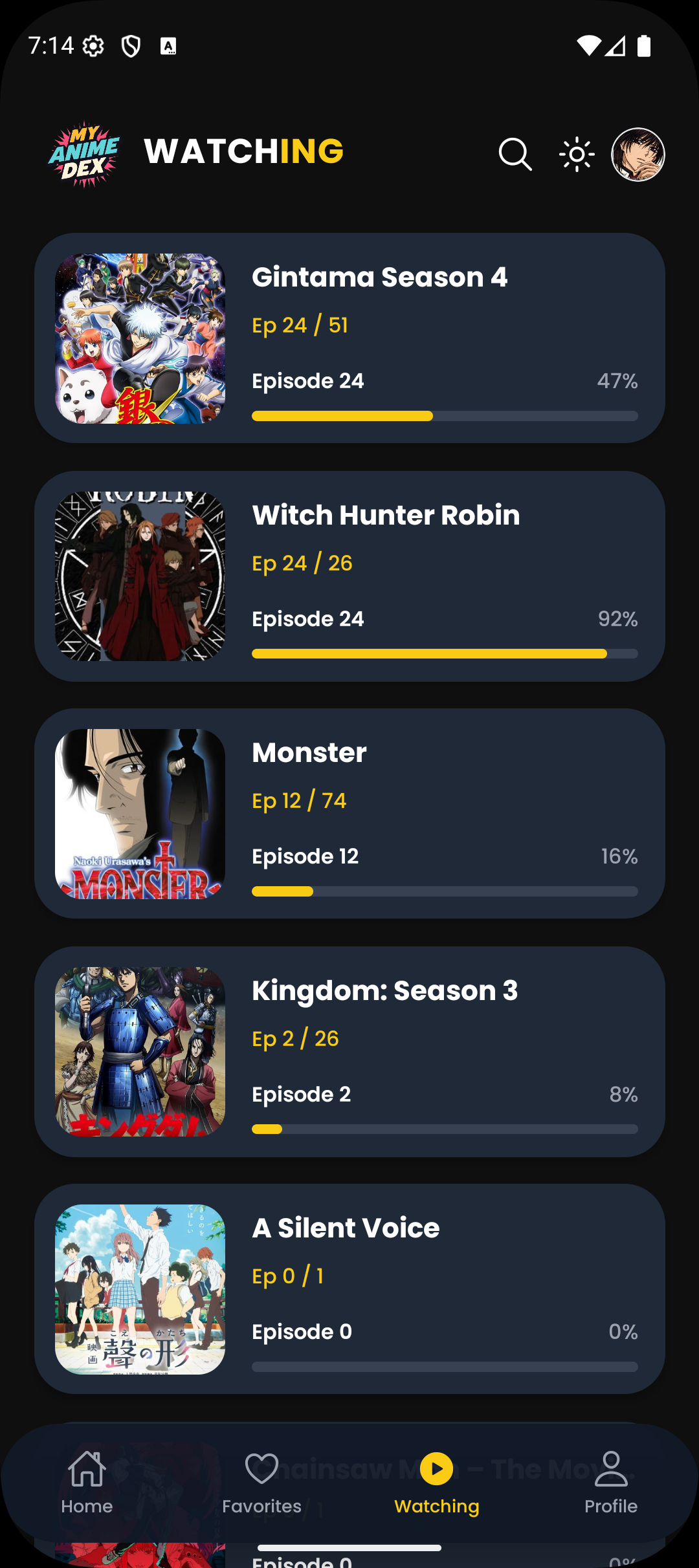This screenshot has width=699, height=1568.
Task: Toggle light mode with the sun icon
Action: [576, 155]
